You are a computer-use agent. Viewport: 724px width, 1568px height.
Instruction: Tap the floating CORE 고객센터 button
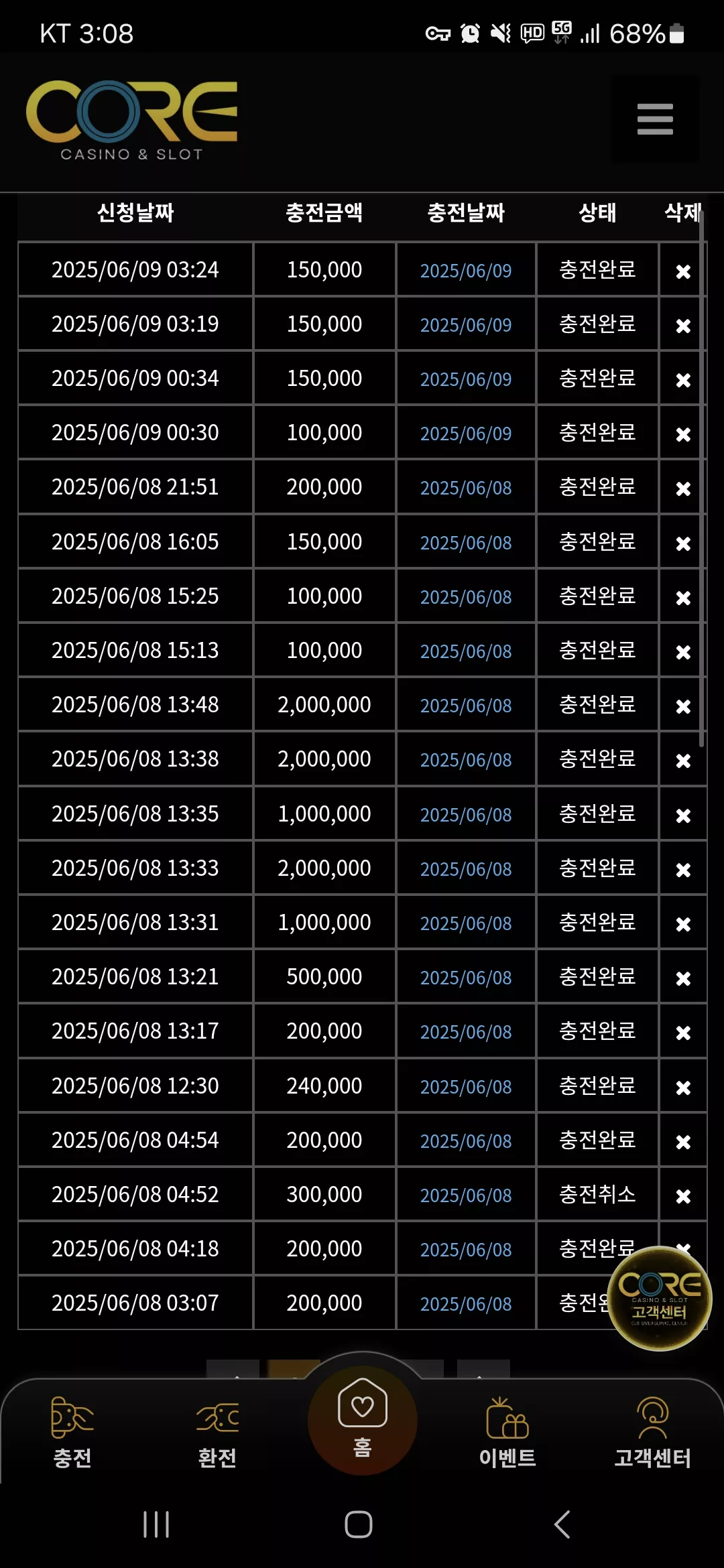[660, 1299]
